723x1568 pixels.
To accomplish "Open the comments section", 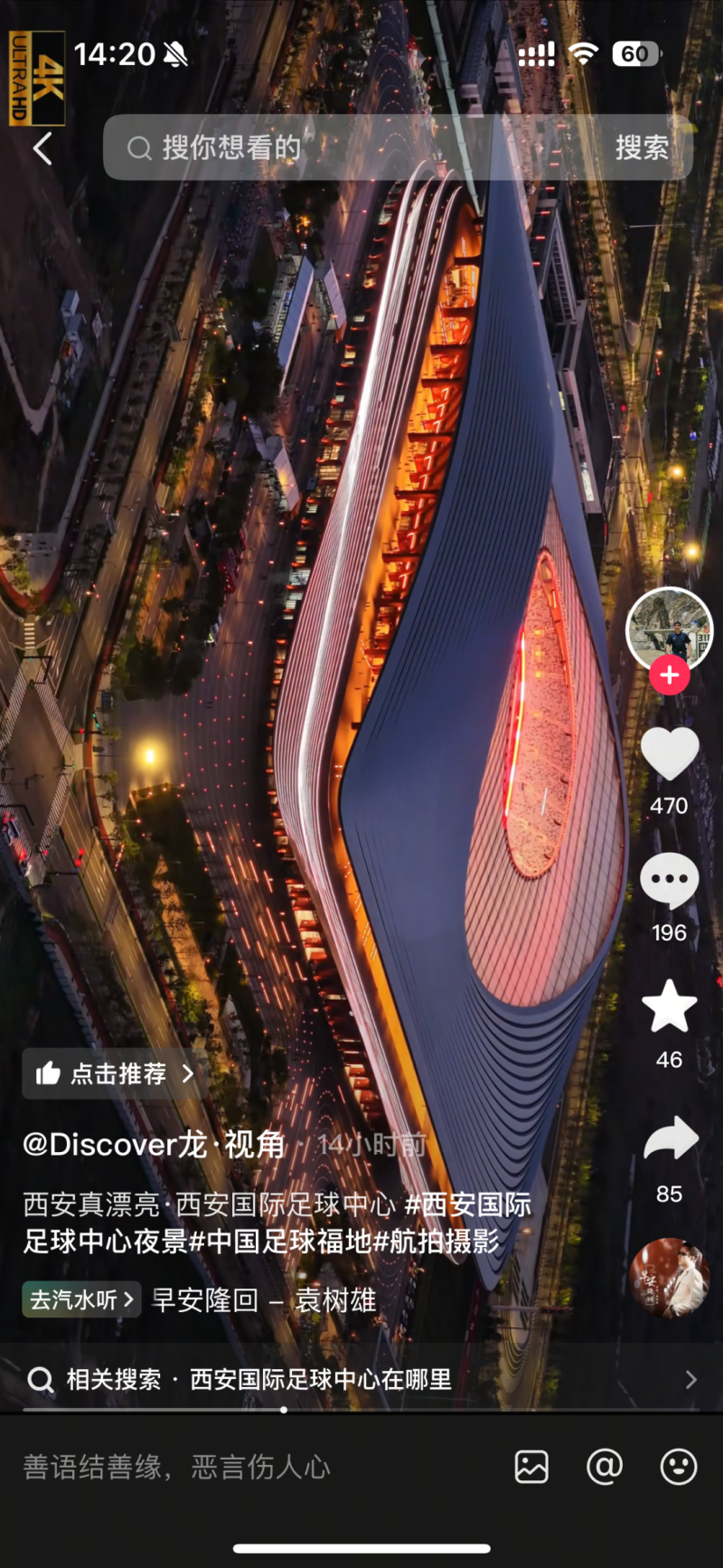I will coord(669,881).
